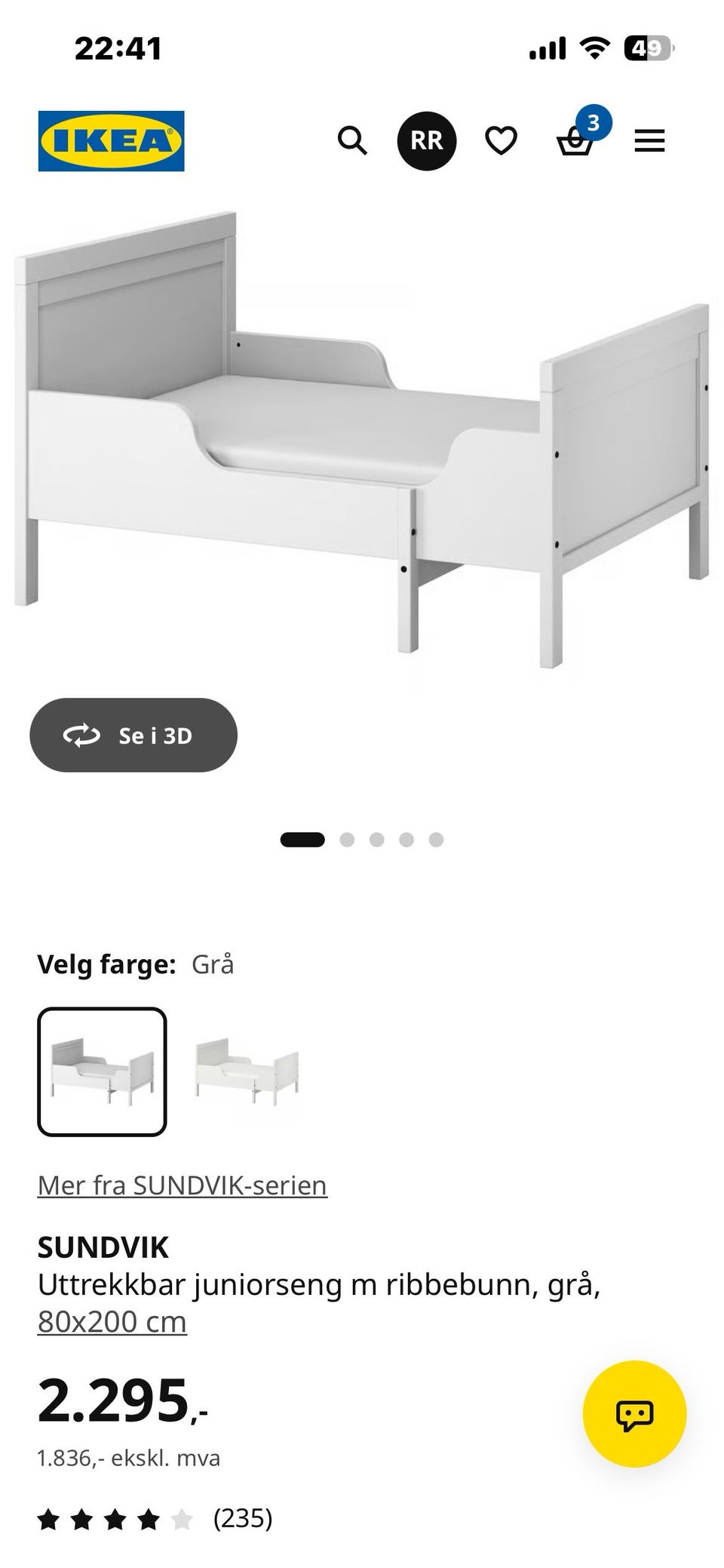Open the RR profile account

[427, 140]
